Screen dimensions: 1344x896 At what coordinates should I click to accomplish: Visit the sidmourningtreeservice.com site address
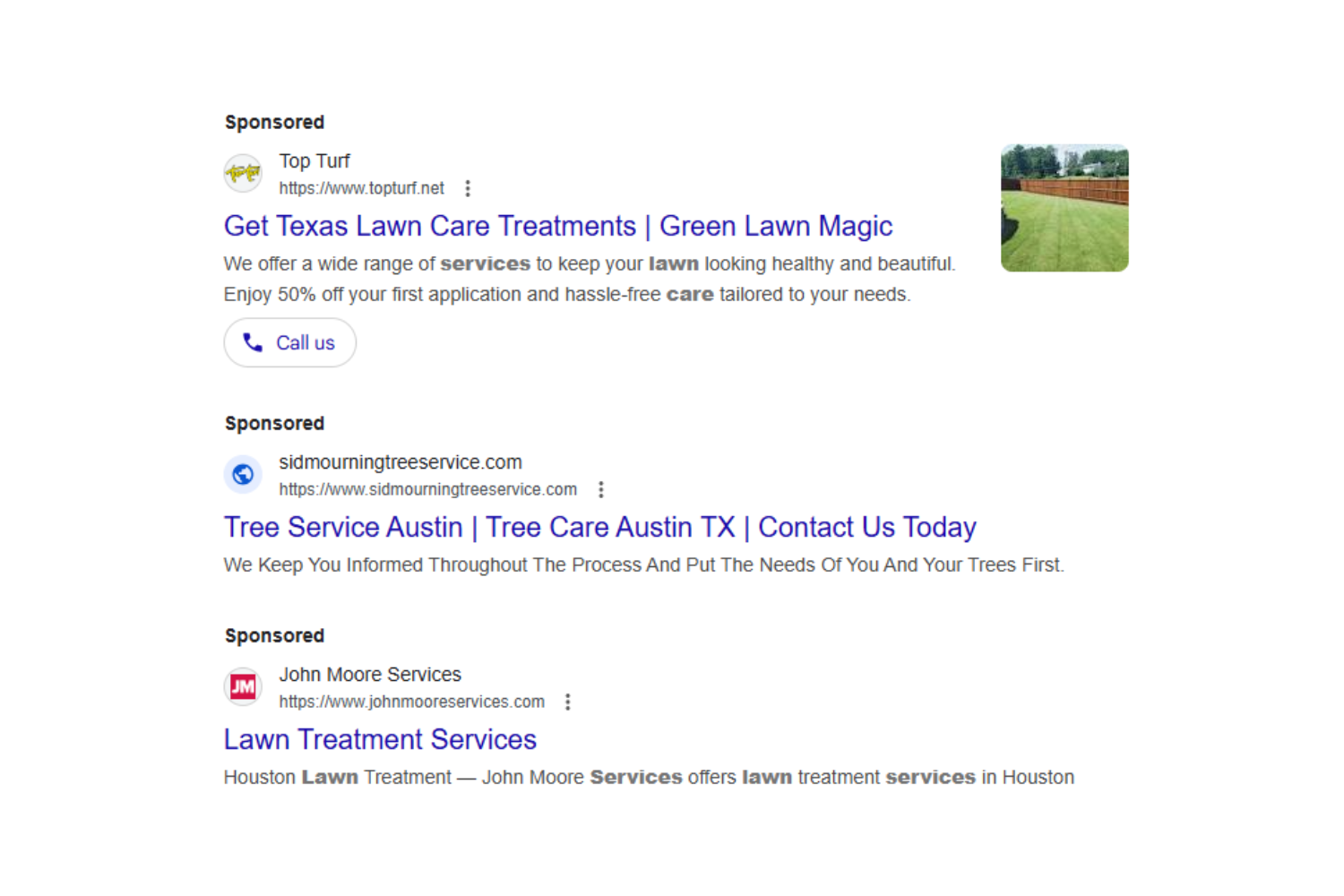(427, 489)
